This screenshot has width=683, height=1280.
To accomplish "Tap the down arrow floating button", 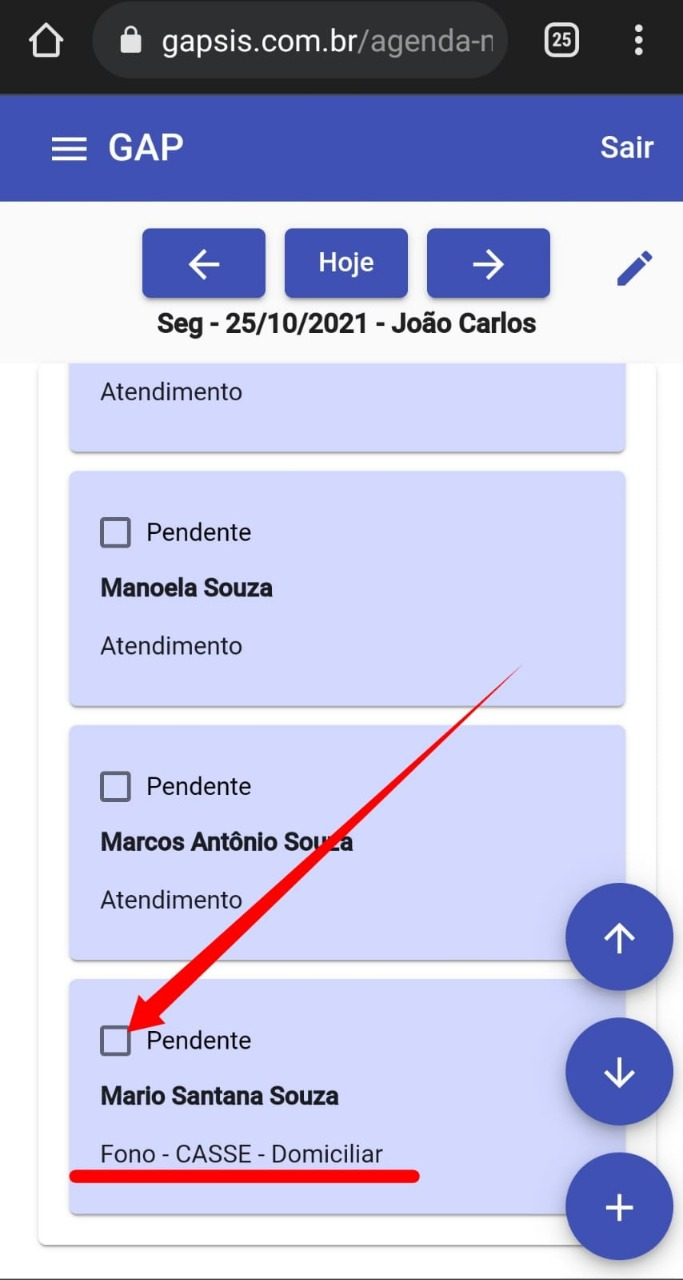I will 619,1071.
